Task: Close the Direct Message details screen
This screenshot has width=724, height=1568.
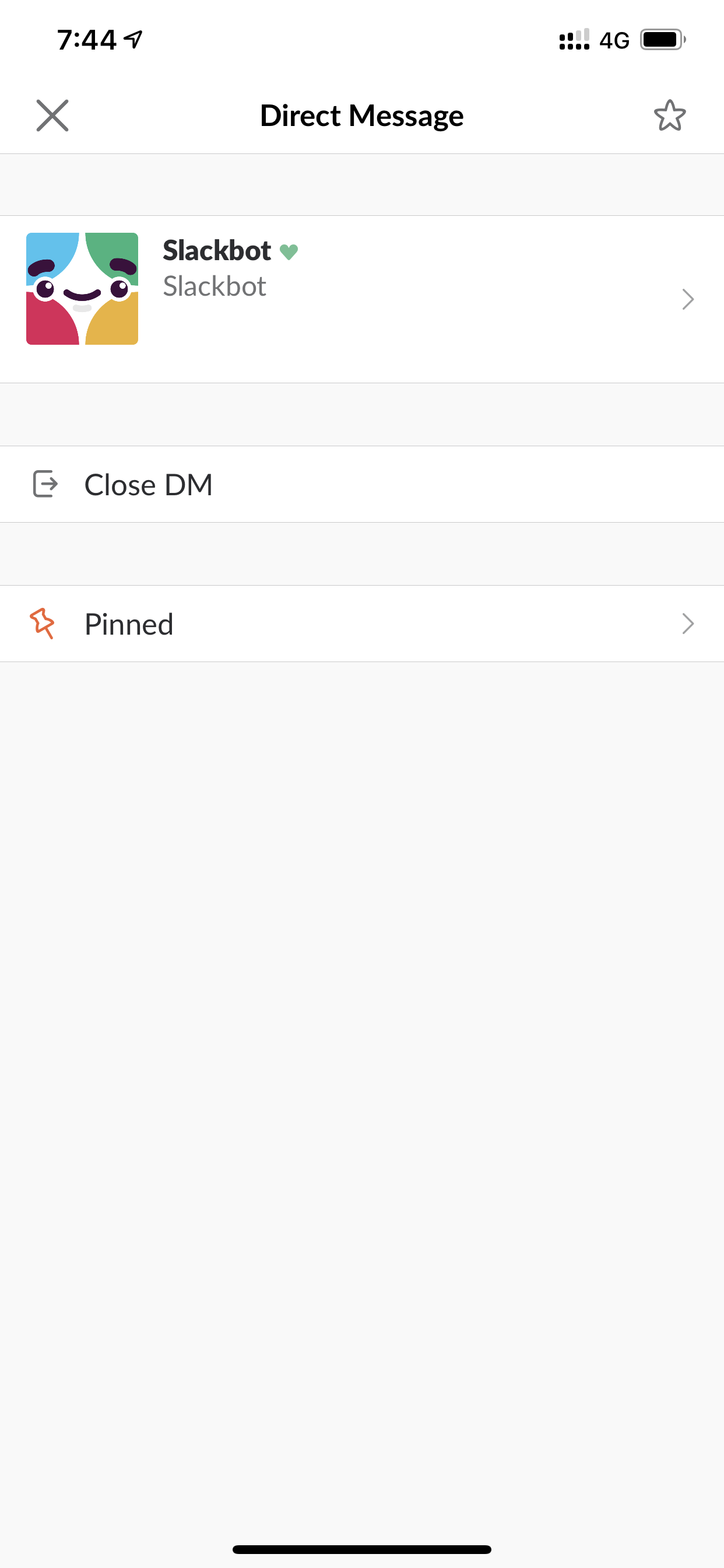Action: click(52, 116)
